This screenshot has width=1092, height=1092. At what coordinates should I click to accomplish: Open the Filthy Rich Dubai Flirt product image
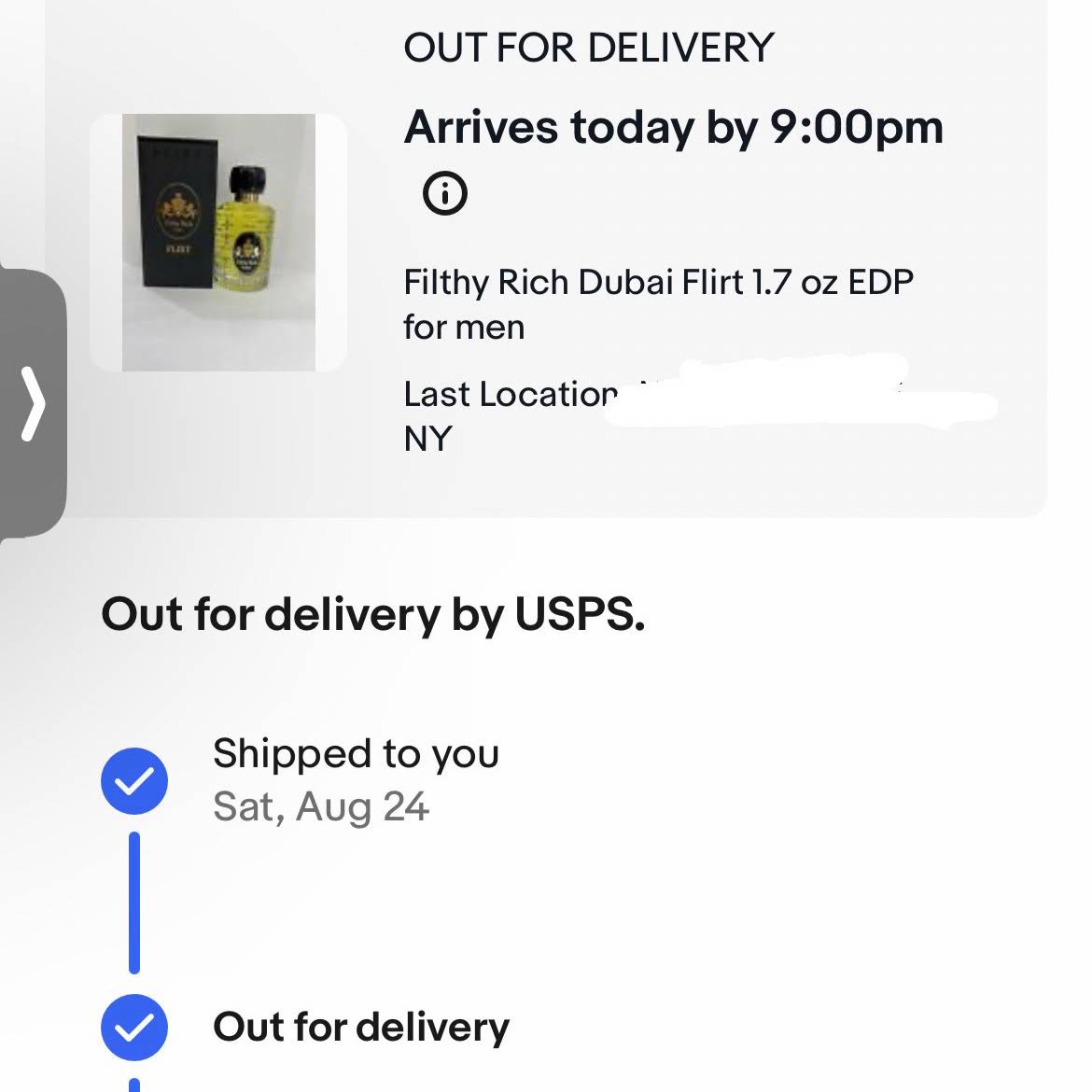(x=218, y=243)
